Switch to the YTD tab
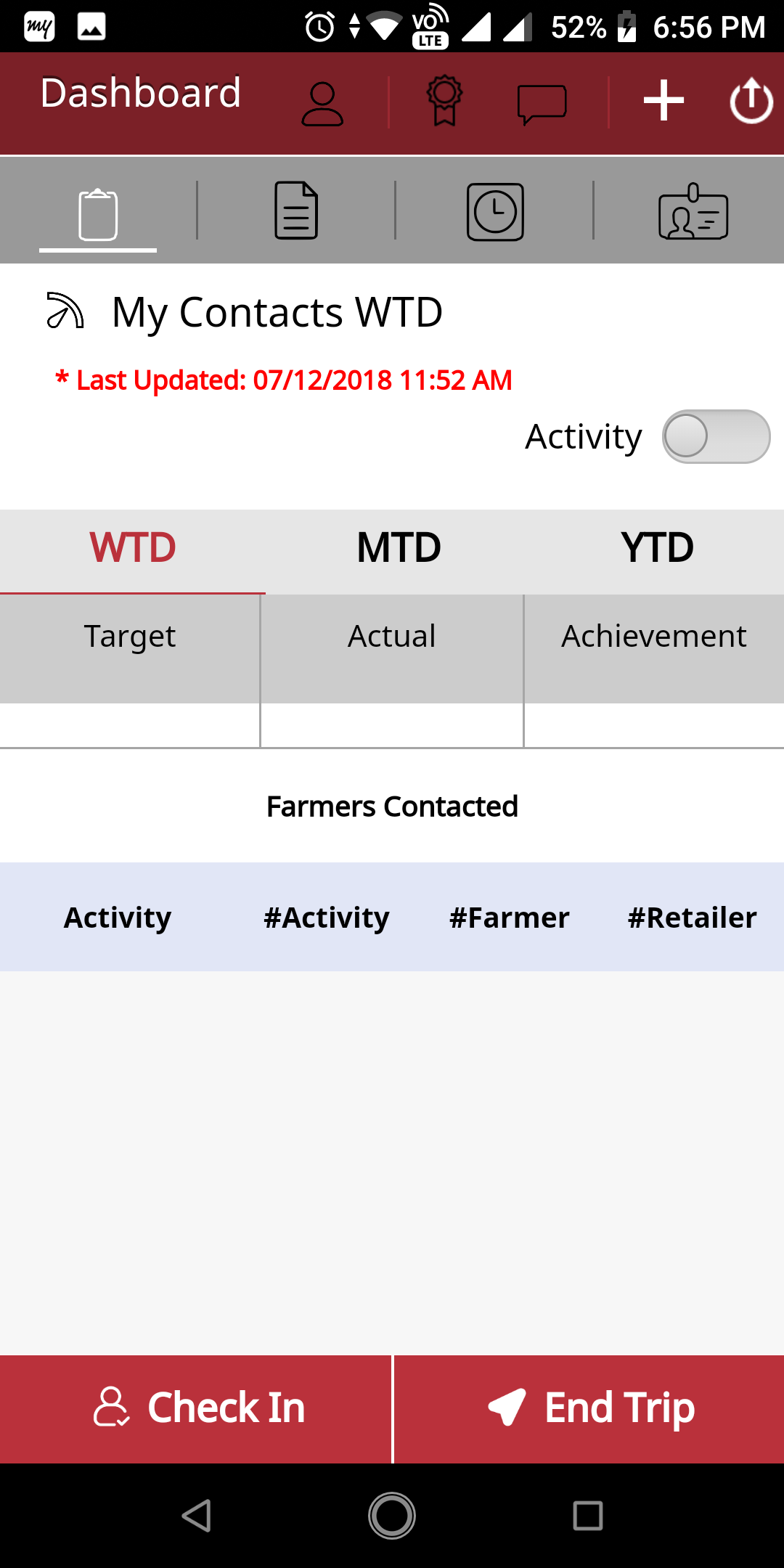 click(x=657, y=548)
